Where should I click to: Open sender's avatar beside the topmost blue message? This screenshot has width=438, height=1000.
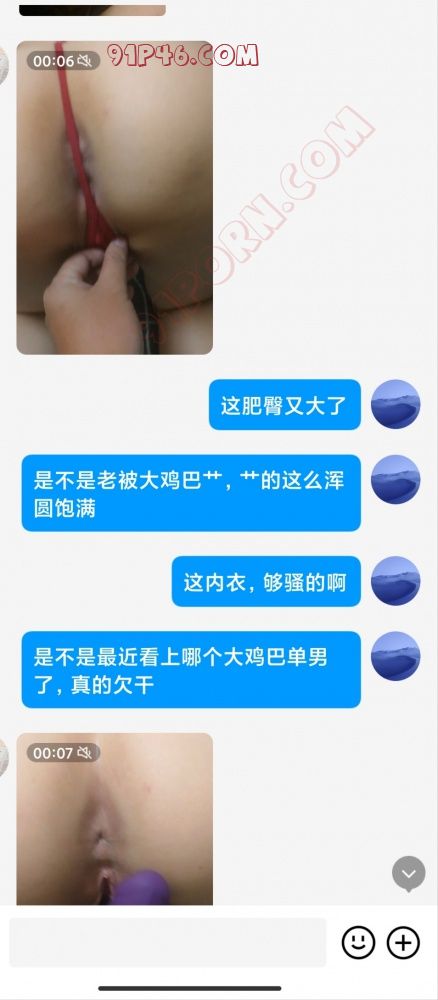tap(396, 404)
